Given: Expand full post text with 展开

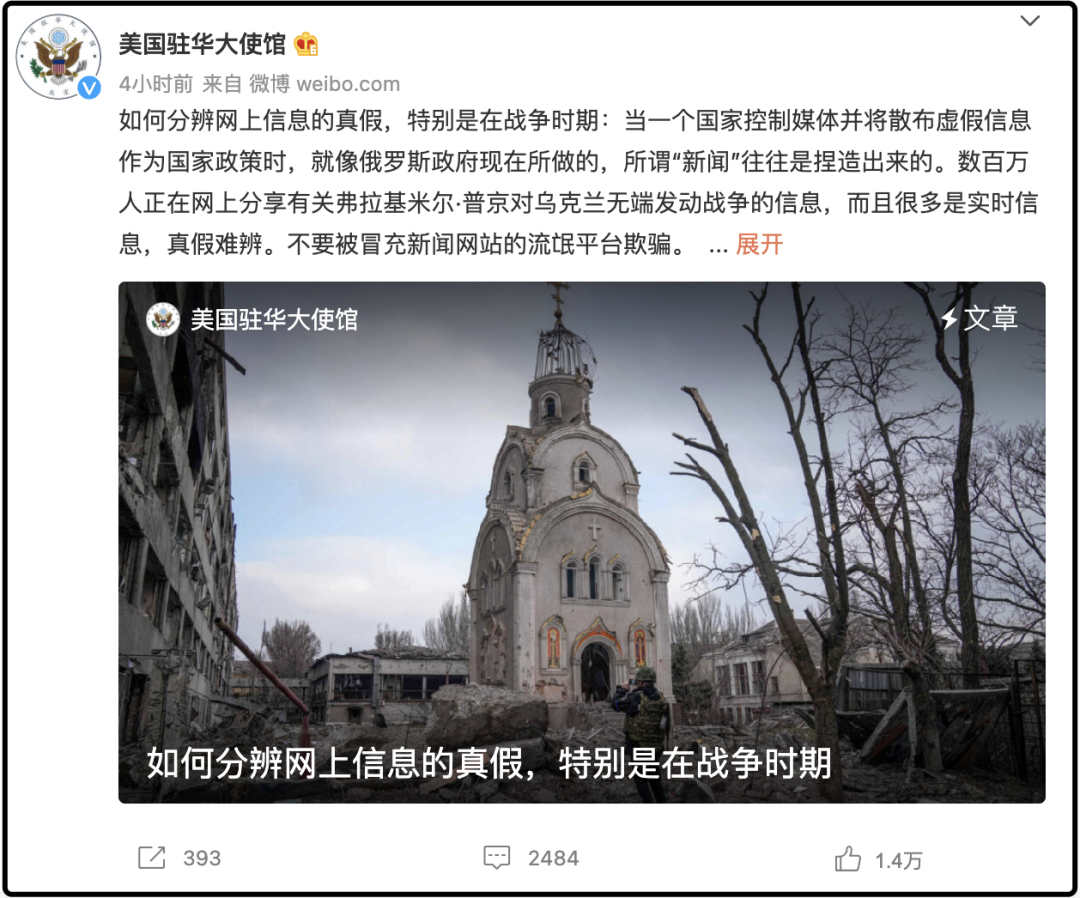Looking at the screenshot, I should point(759,244).
